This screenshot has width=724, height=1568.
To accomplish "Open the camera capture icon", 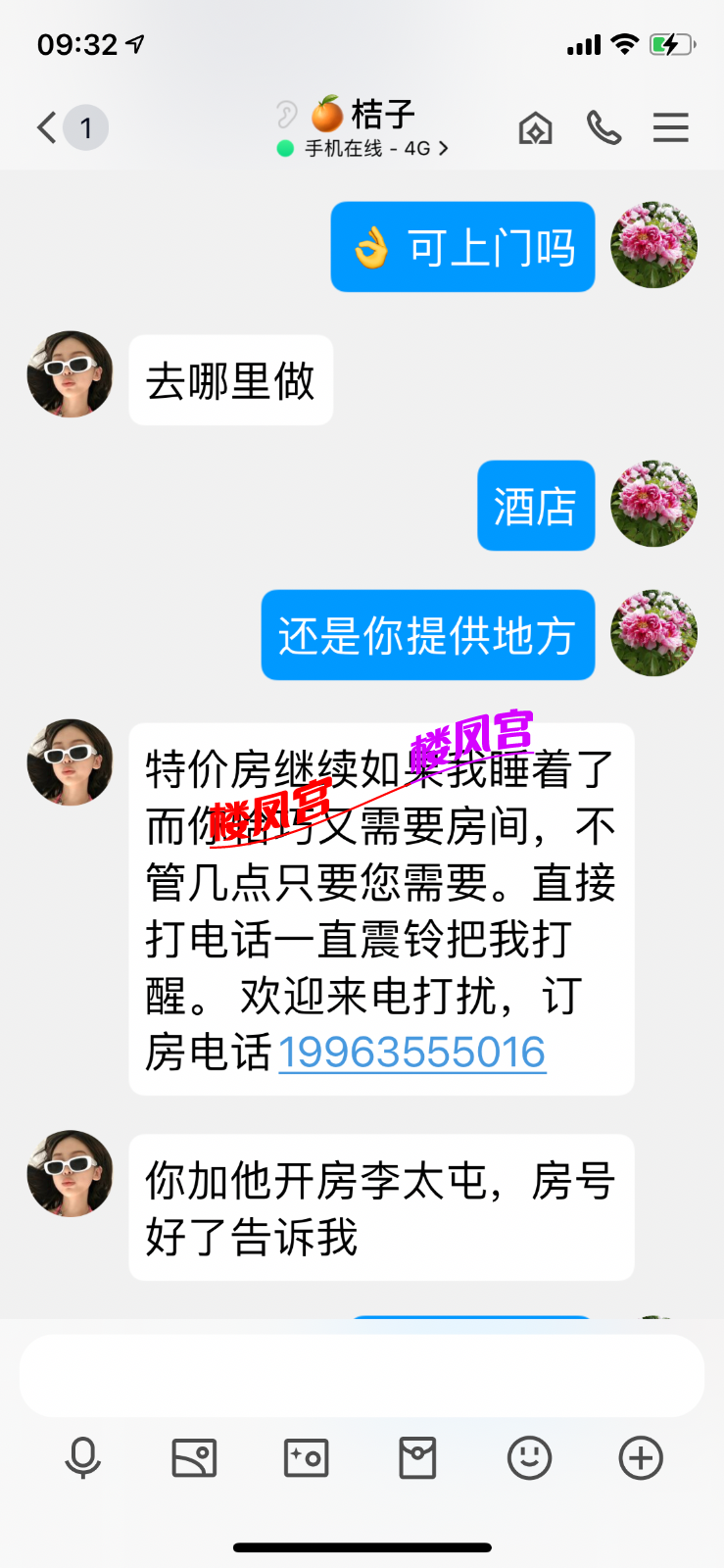I will coord(307,1457).
